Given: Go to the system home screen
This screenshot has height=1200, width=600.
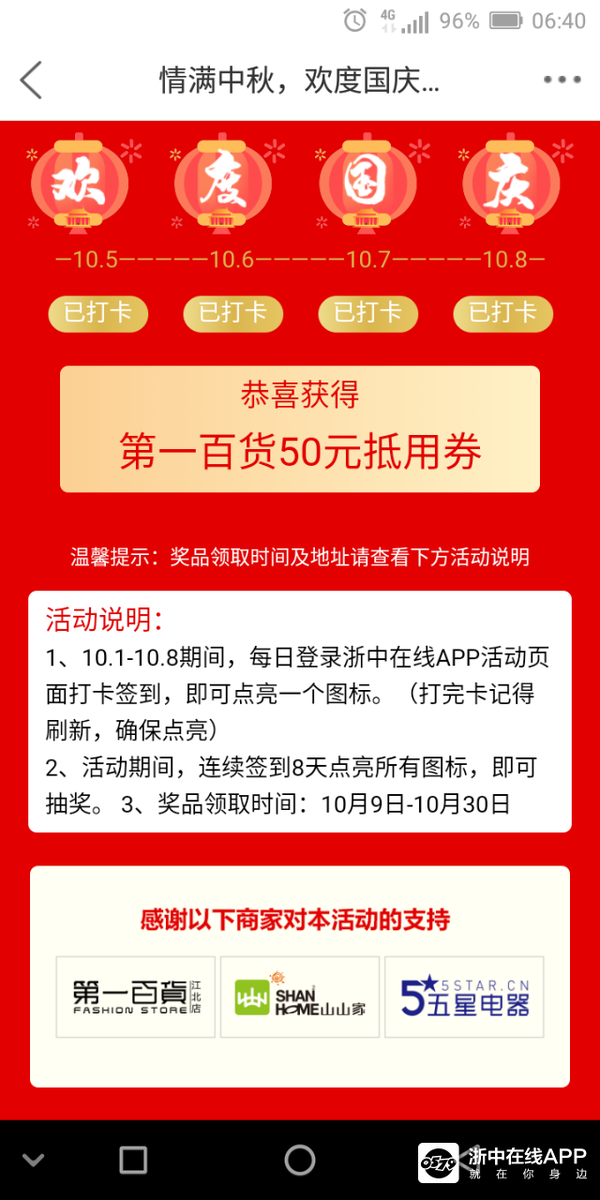Looking at the screenshot, I should click(x=299, y=1159).
